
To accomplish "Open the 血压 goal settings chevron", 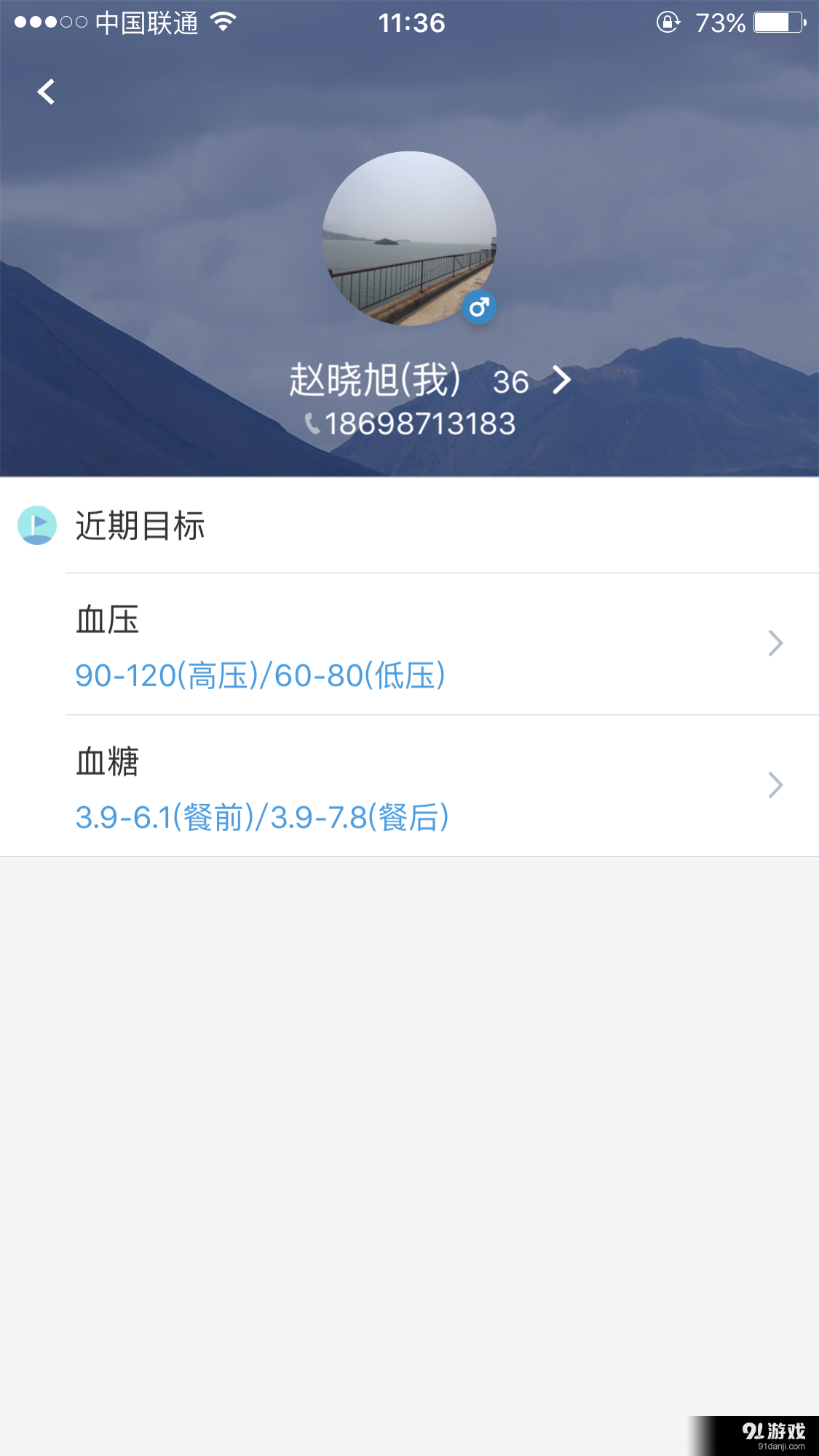I will coord(775,643).
